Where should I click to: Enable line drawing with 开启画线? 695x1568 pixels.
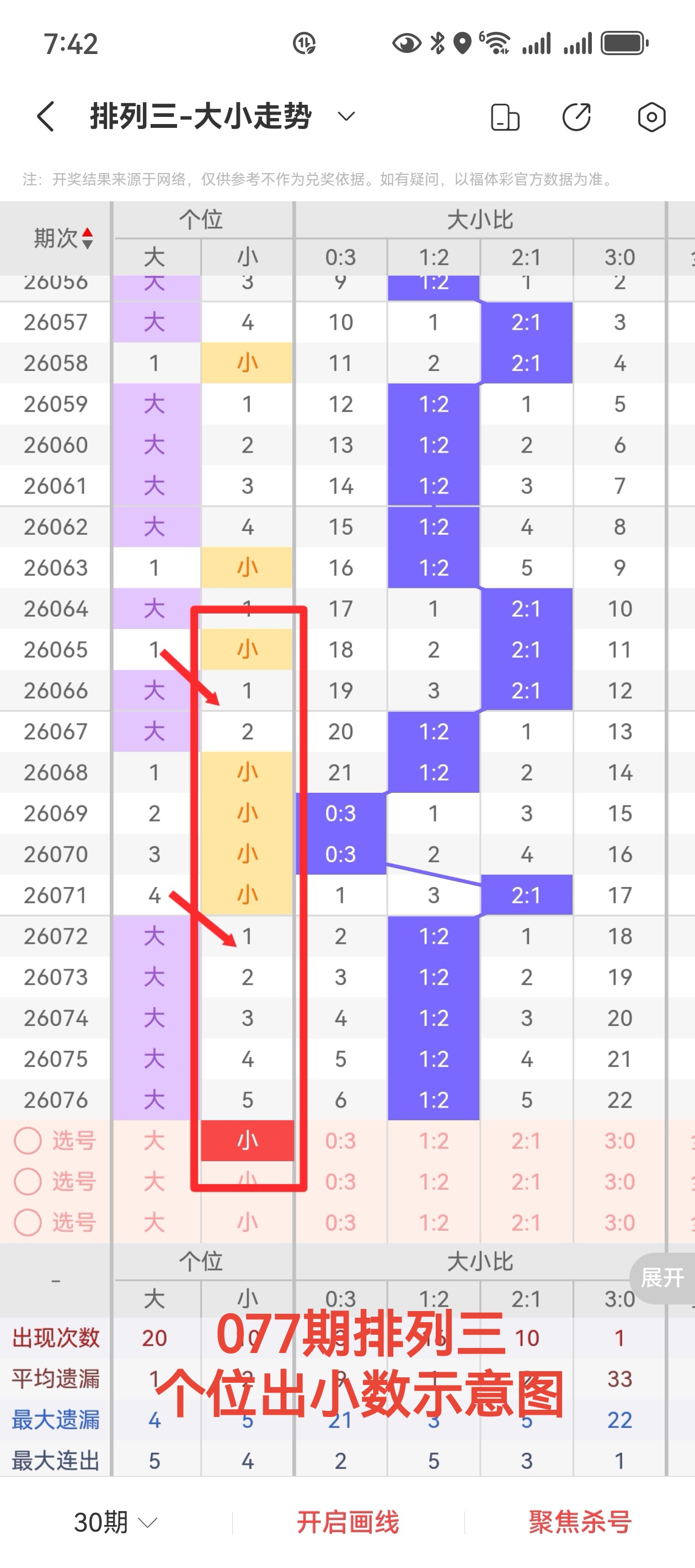pyautogui.click(x=348, y=1522)
